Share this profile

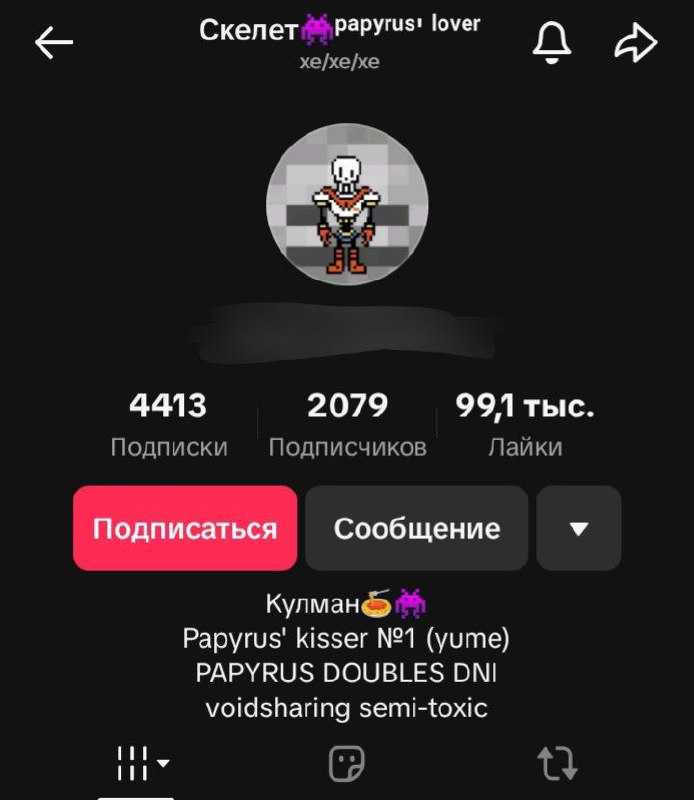point(635,43)
